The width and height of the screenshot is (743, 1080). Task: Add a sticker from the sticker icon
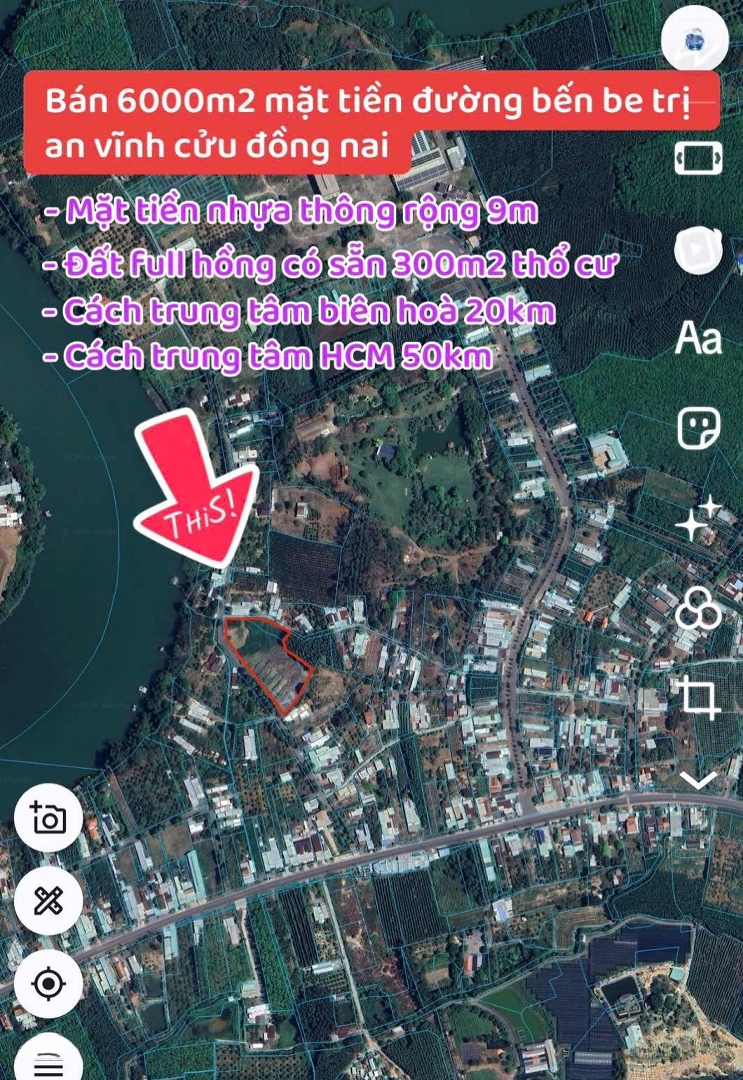tap(698, 429)
